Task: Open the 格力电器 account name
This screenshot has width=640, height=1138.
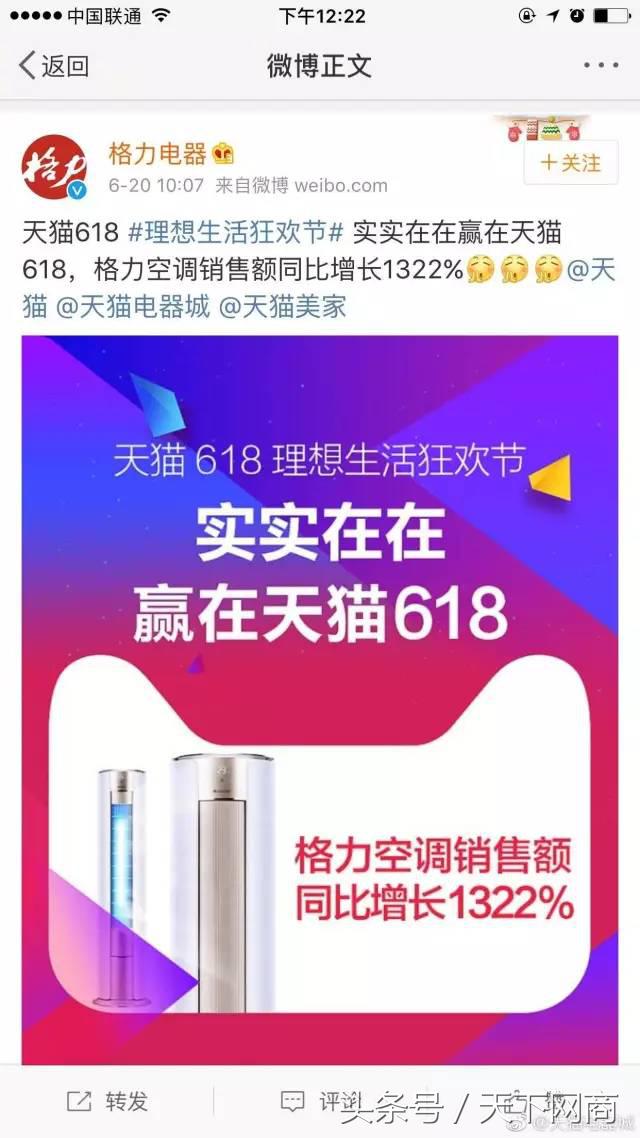Action: pyautogui.click(x=158, y=153)
